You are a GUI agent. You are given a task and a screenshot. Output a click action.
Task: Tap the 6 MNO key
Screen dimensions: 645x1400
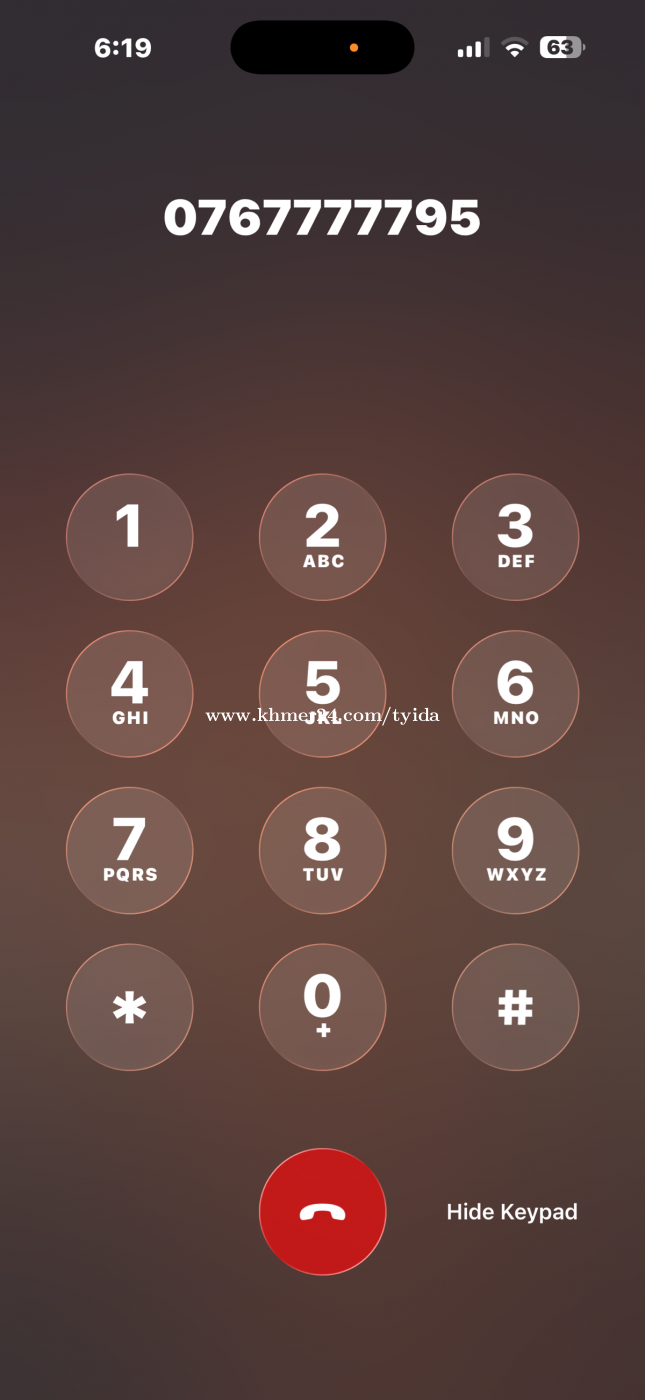(515, 693)
